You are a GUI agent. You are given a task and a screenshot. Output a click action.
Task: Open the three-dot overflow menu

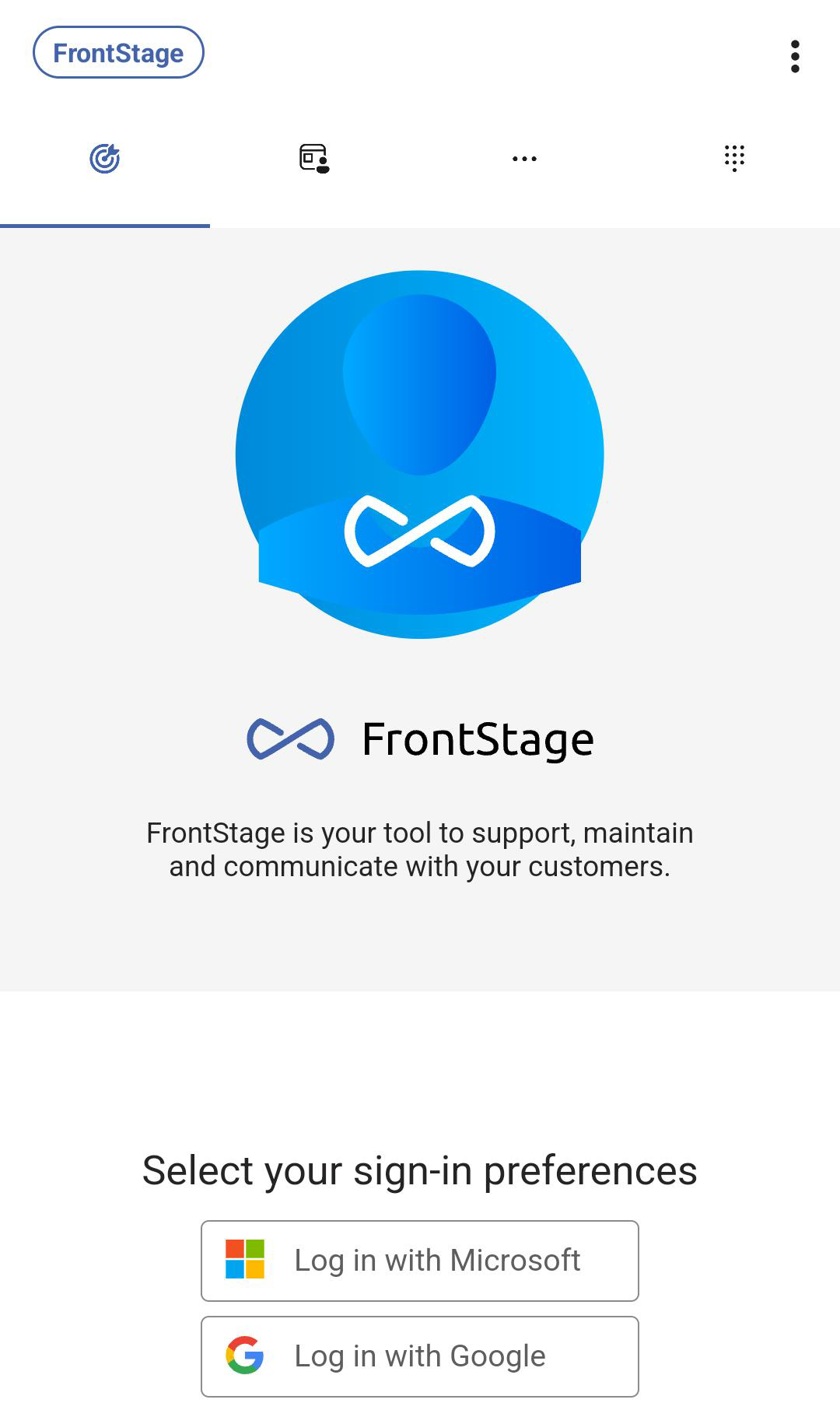(795, 56)
